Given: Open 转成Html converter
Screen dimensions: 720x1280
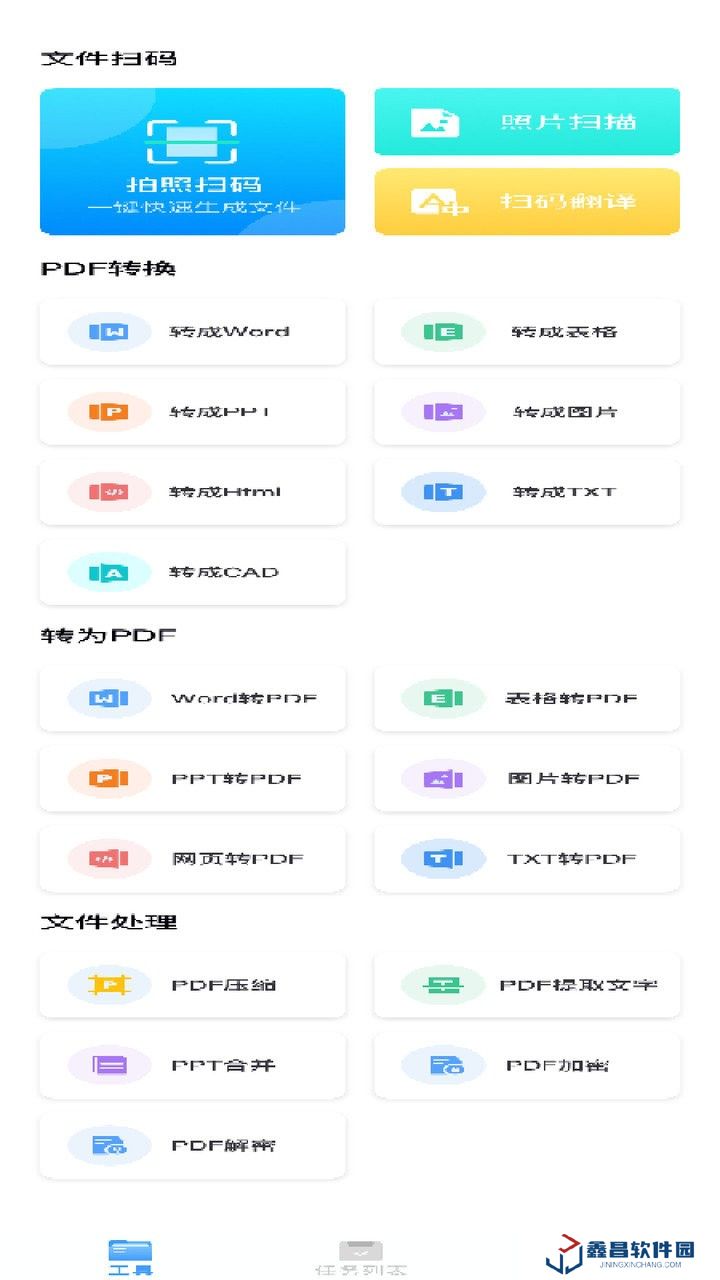Looking at the screenshot, I should click(192, 491).
